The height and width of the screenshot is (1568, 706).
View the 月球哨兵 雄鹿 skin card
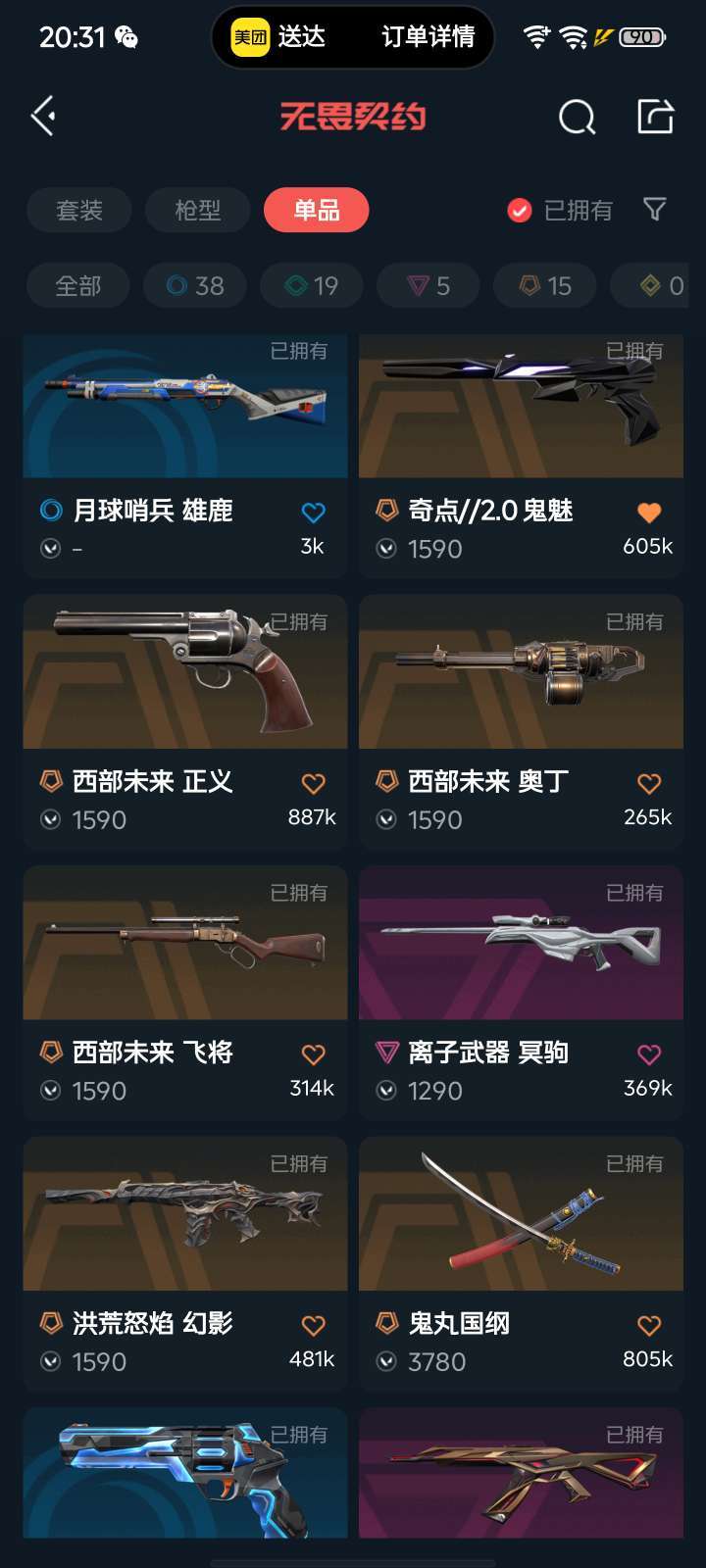coord(184,407)
